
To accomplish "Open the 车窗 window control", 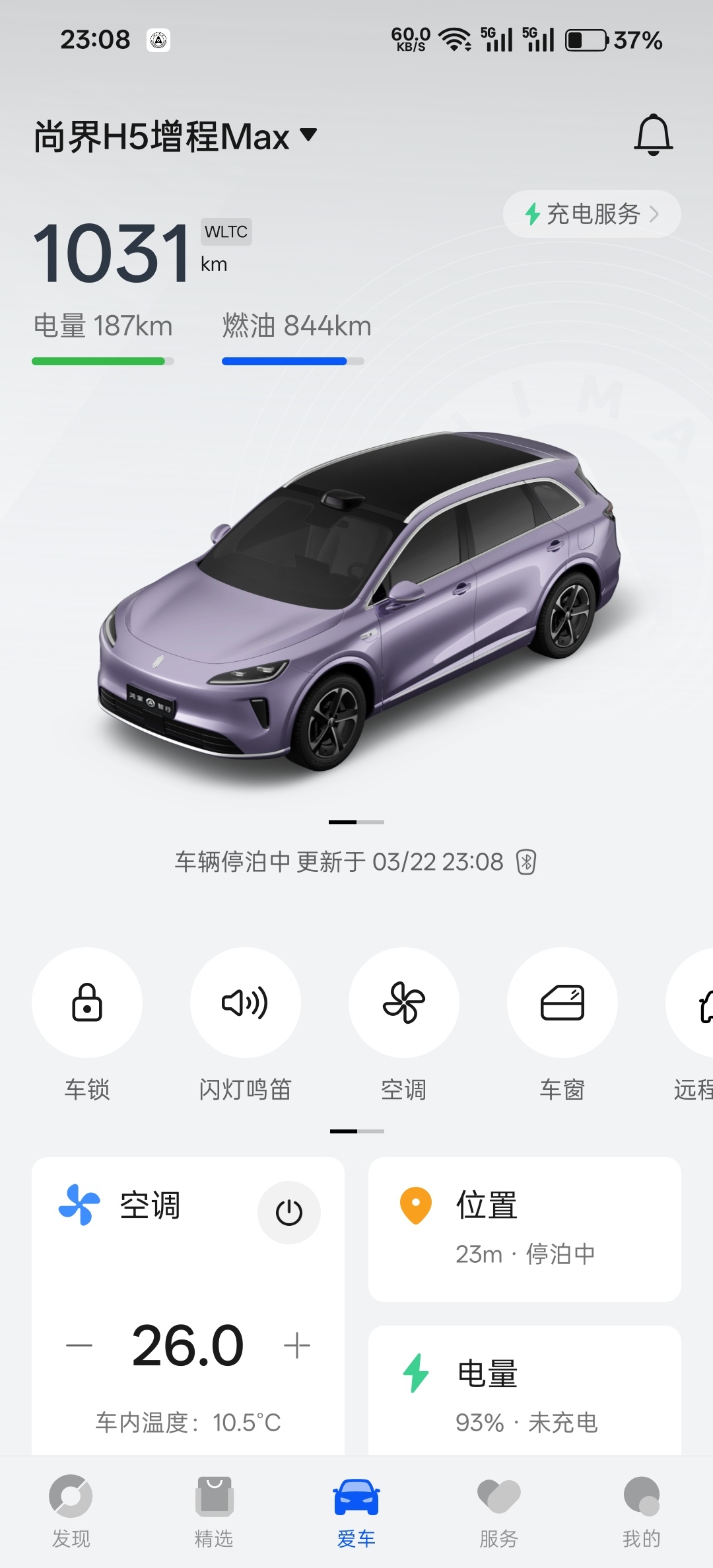I will click(x=562, y=1003).
